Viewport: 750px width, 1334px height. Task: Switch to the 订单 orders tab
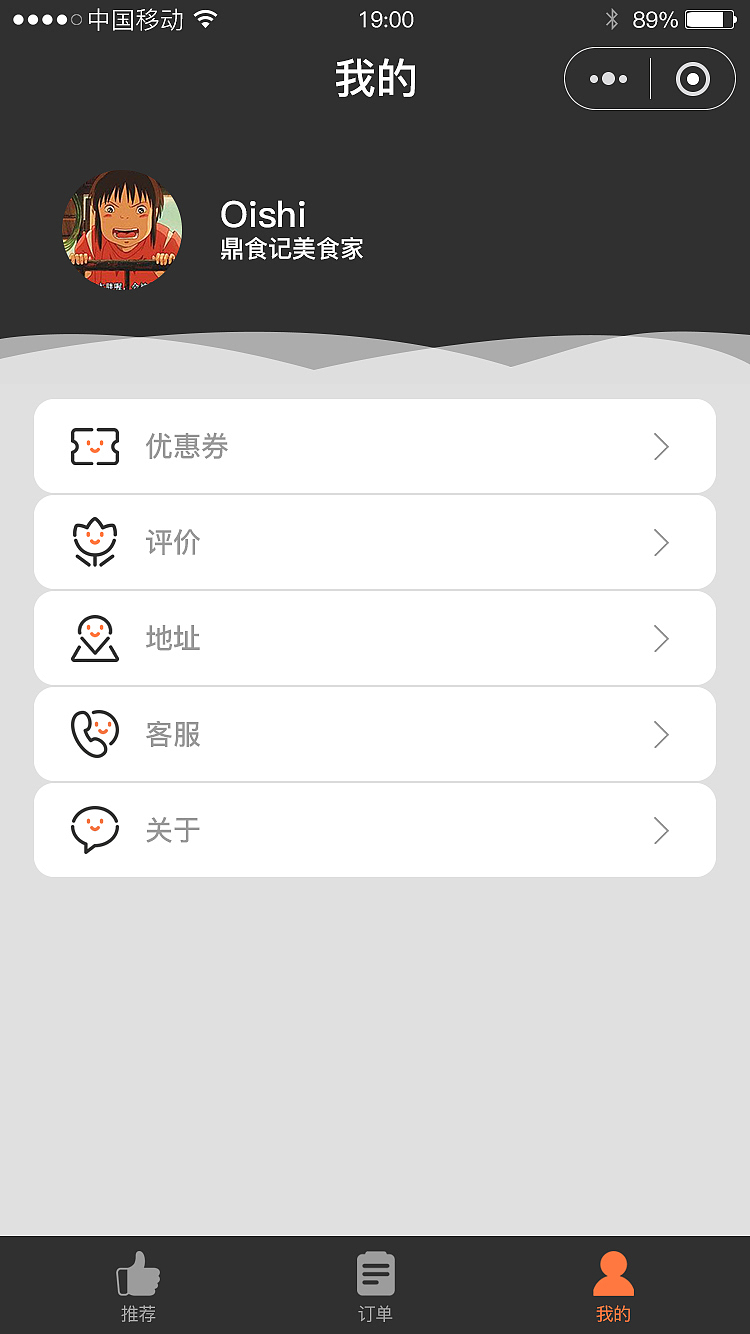375,1286
